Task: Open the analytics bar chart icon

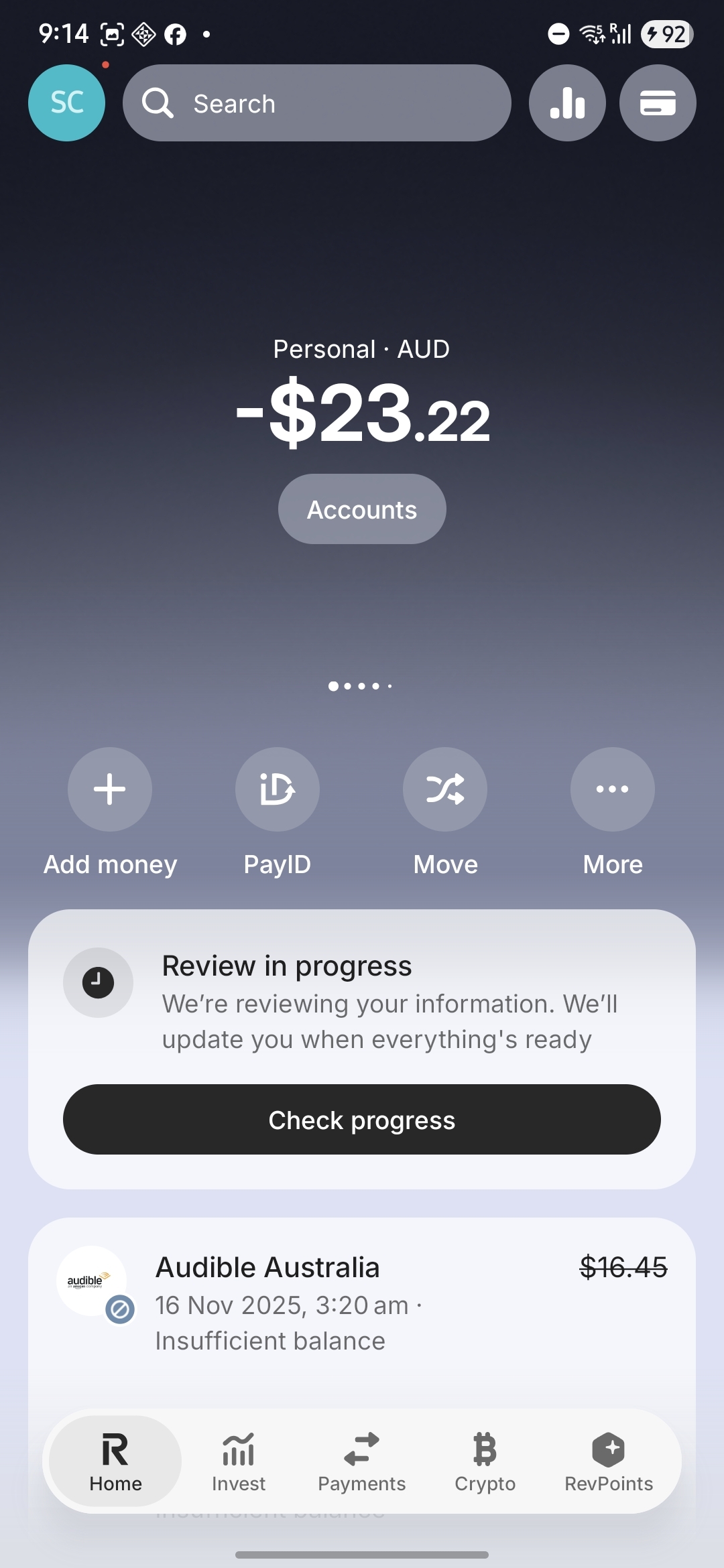Action: pyautogui.click(x=567, y=103)
